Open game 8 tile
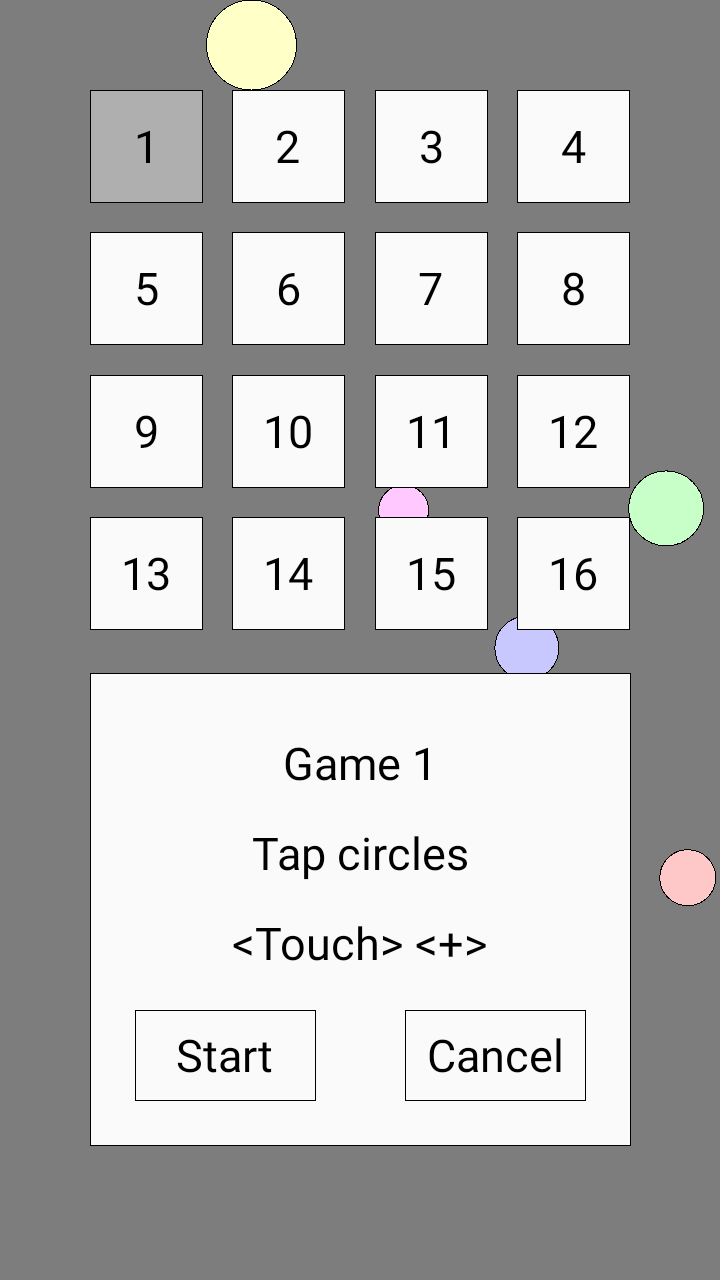Viewport: 720px width, 1280px height. (x=573, y=288)
